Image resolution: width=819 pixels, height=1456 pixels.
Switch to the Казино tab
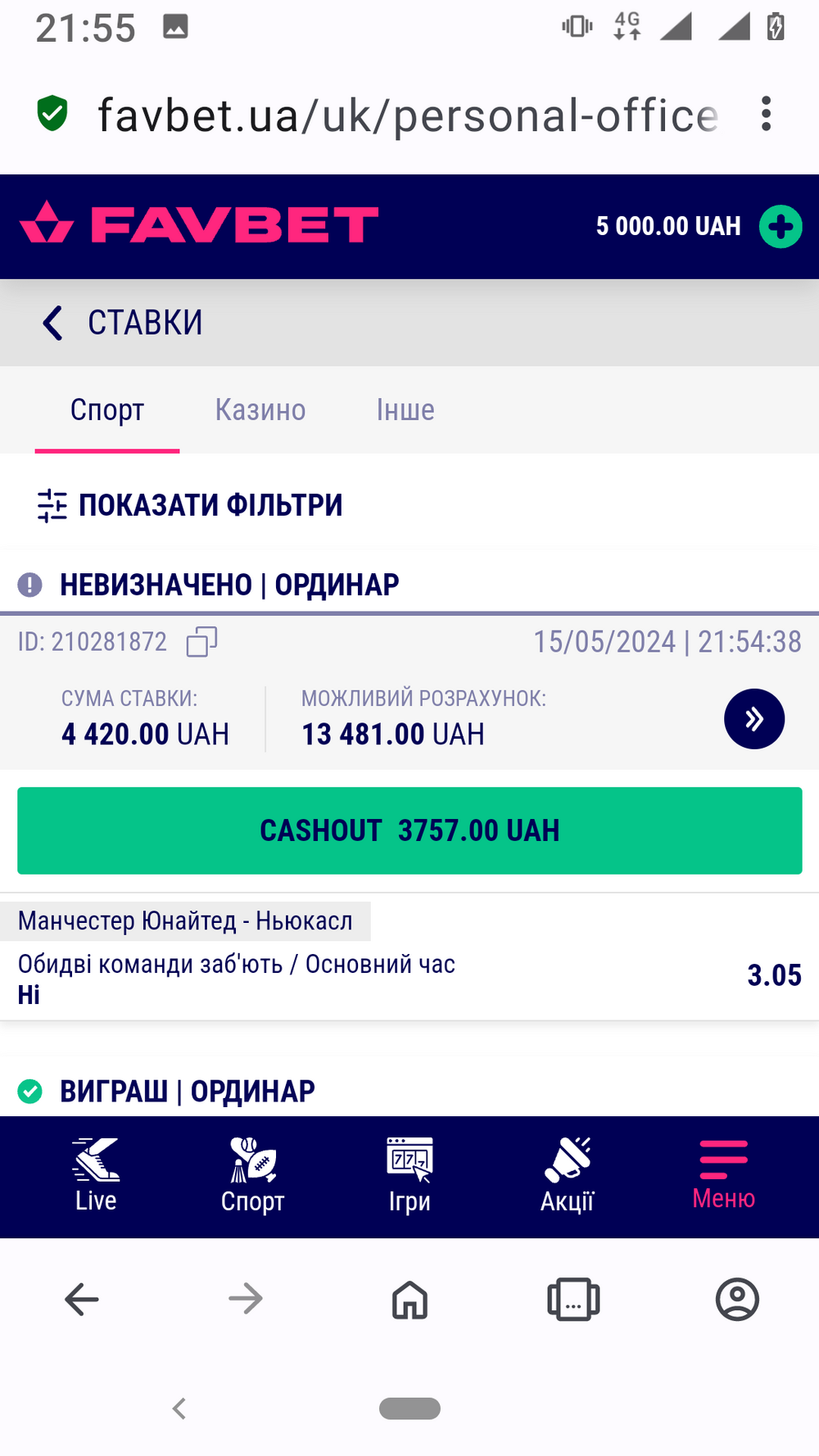(x=260, y=409)
